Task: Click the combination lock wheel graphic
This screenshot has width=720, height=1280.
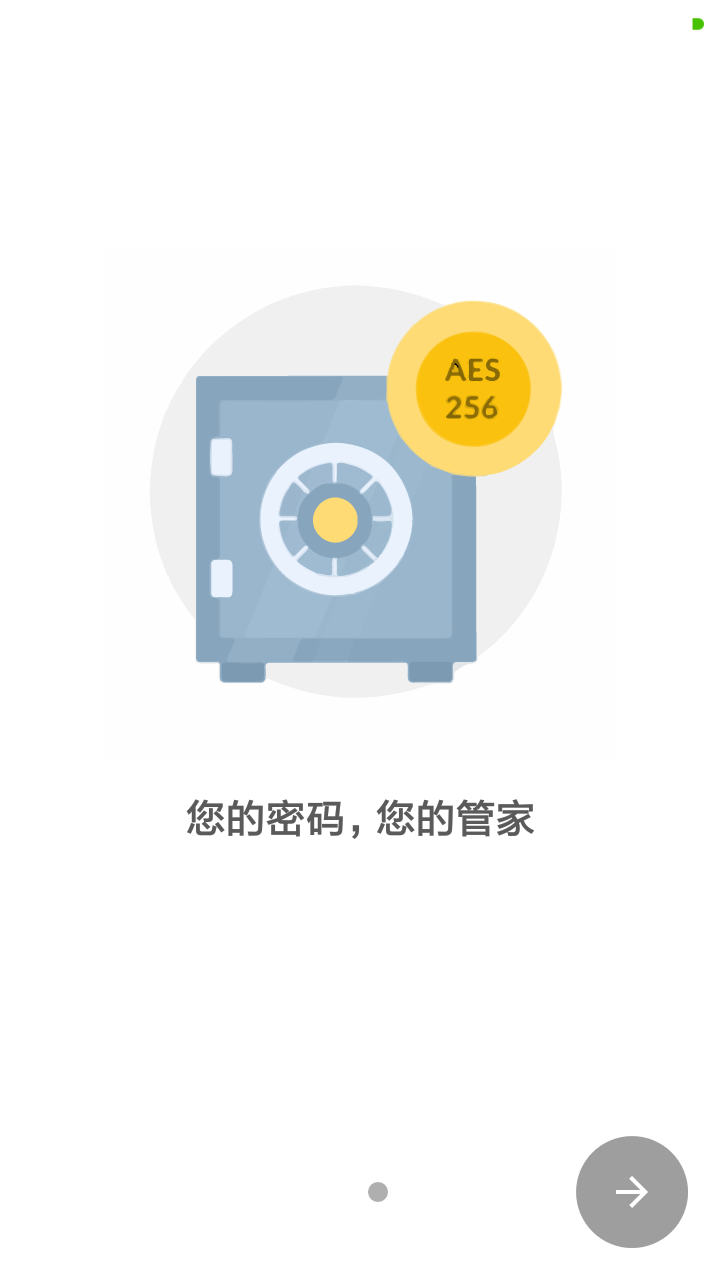Action: click(335, 520)
